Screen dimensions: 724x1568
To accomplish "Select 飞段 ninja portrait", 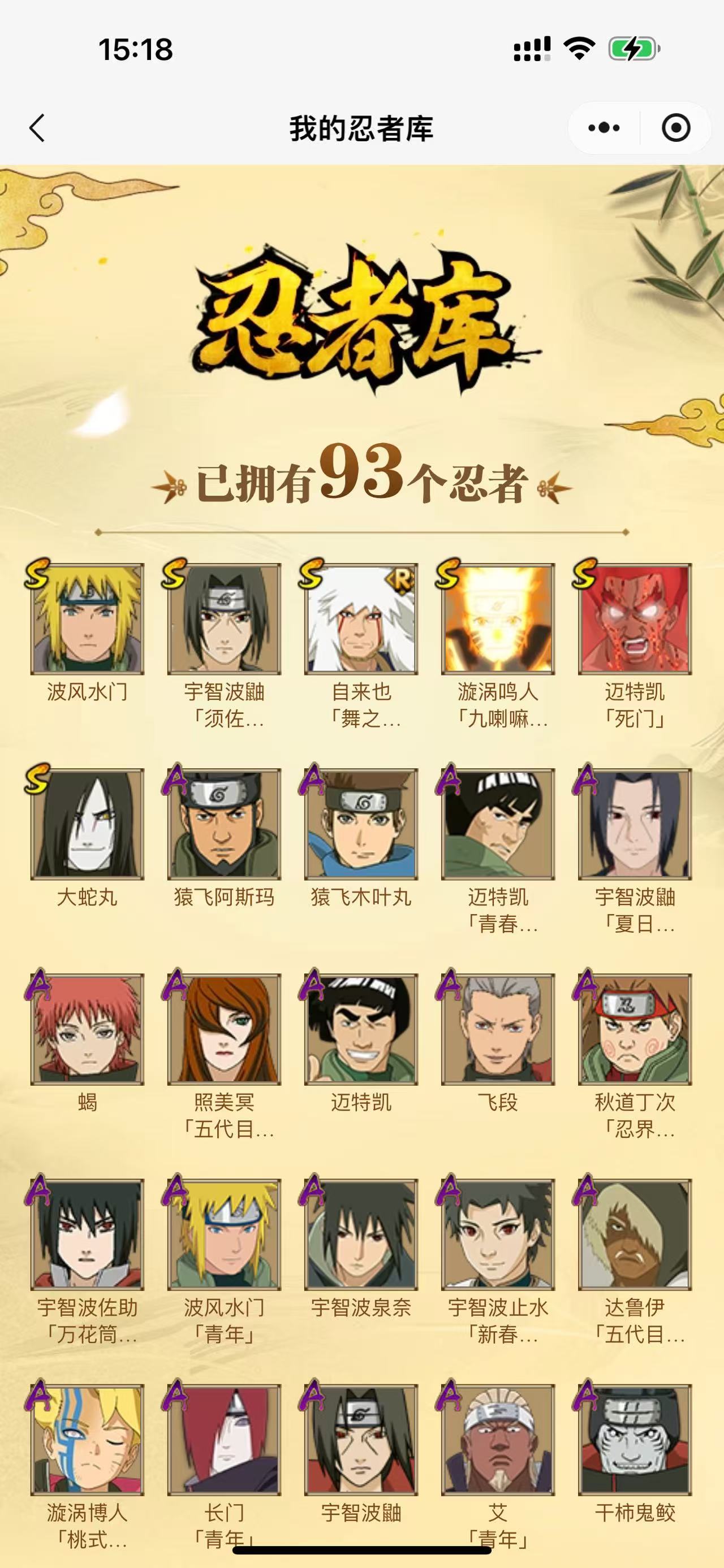I will (x=498, y=1029).
